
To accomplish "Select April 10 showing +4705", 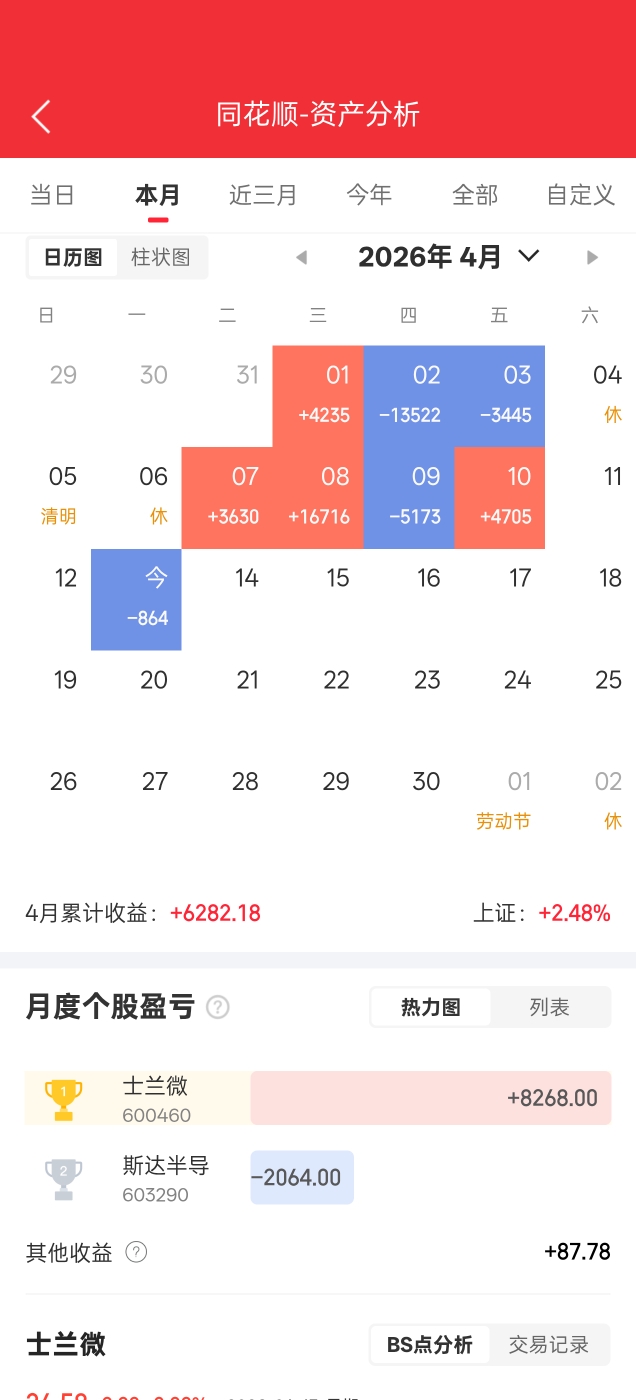I will pos(500,497).
